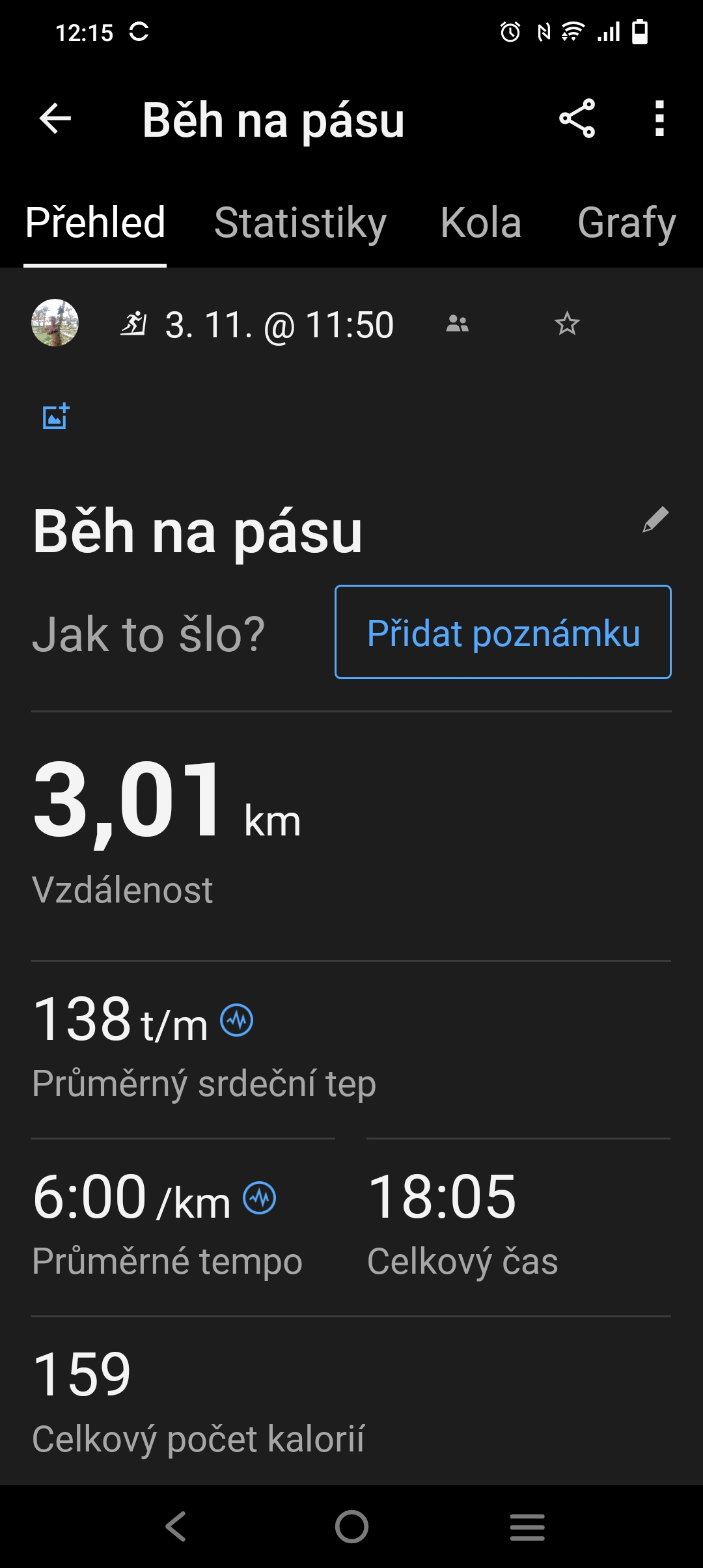
Task: Tap the Přehled tab
Action: [95, 223]
